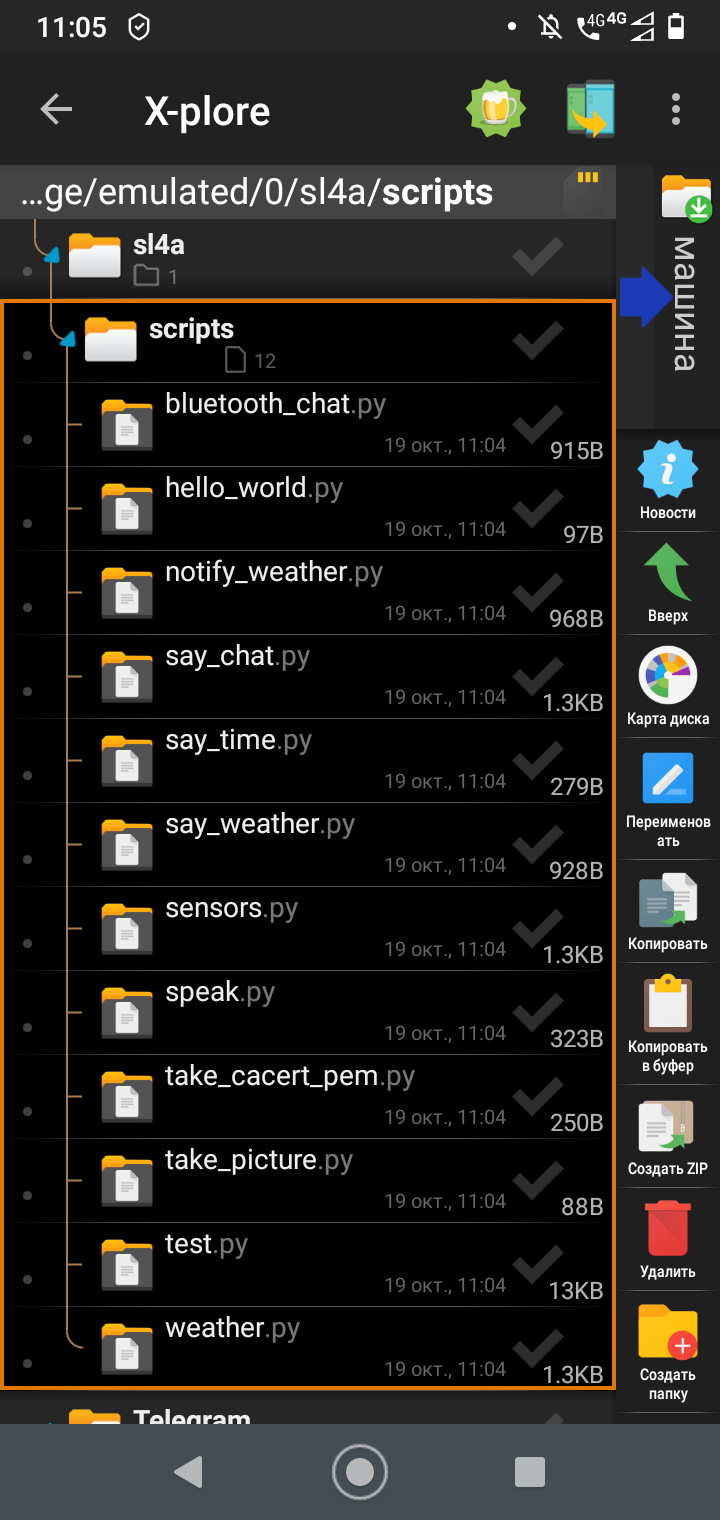This screenshot has width=720, height=1520.
Task: Open the bluetooth_chat.py file
Action: [x=275, y=405]
